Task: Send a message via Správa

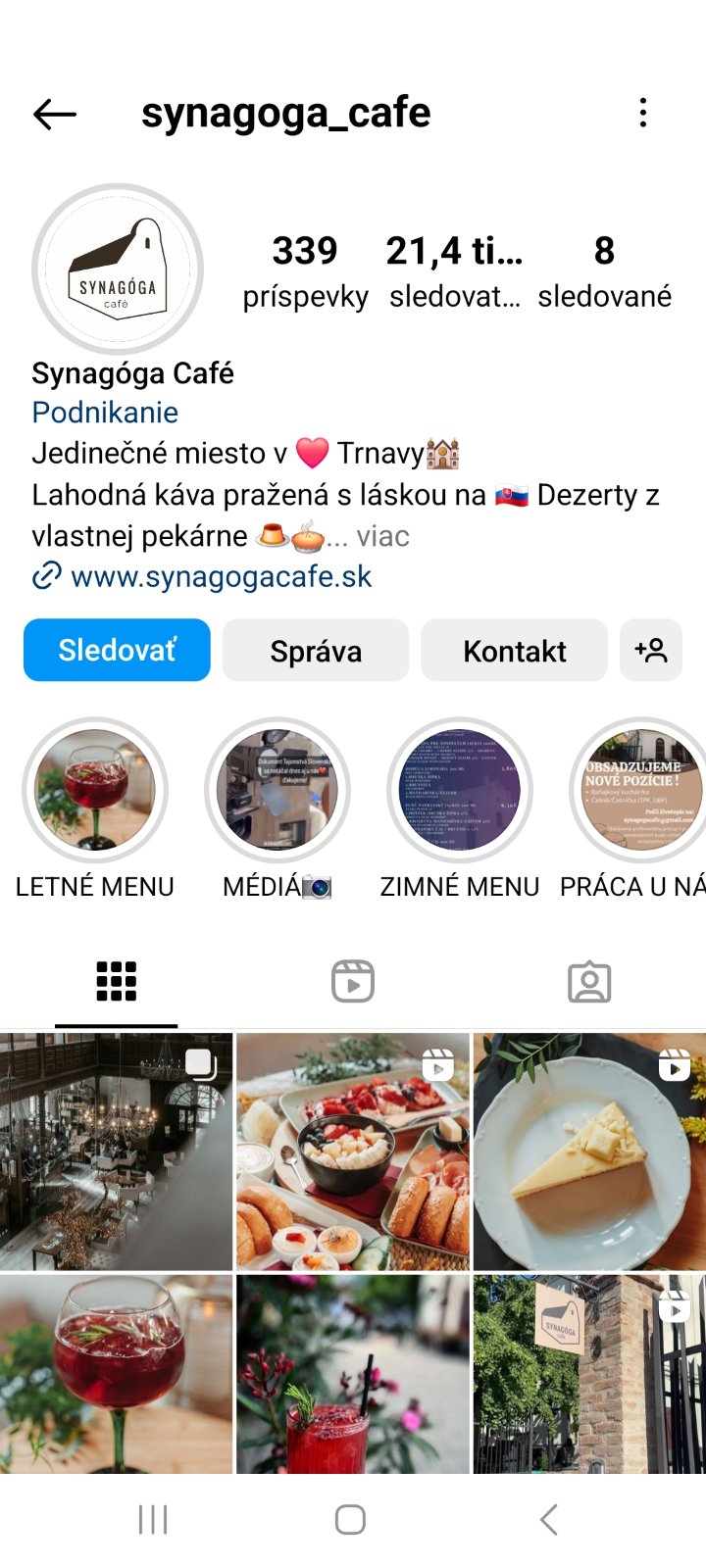Action: click(x=316, y=650)
